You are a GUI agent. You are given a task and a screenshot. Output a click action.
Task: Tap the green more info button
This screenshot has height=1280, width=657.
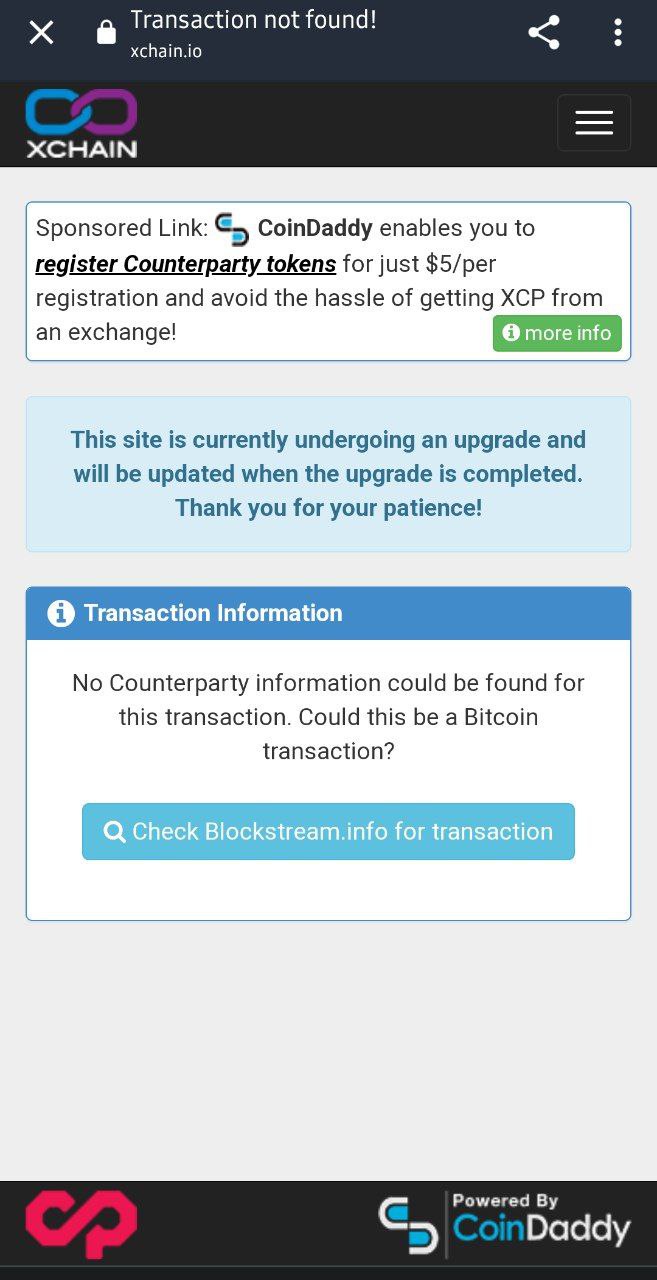coord(557,333)
